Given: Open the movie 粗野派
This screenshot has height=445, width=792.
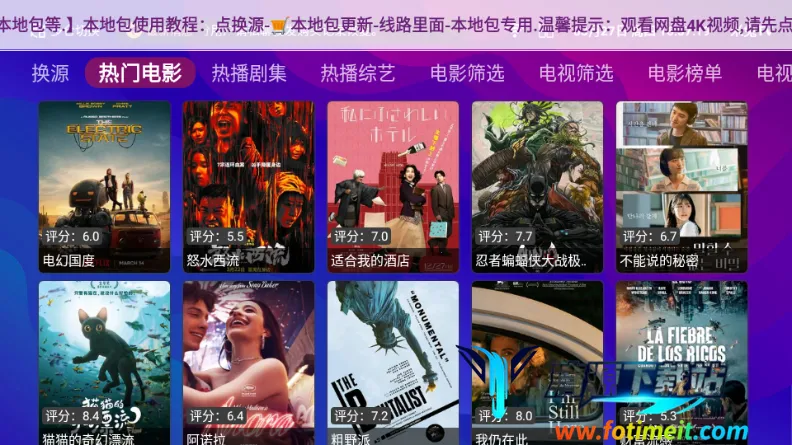Looking at the screenshot, I should (393, 360).
